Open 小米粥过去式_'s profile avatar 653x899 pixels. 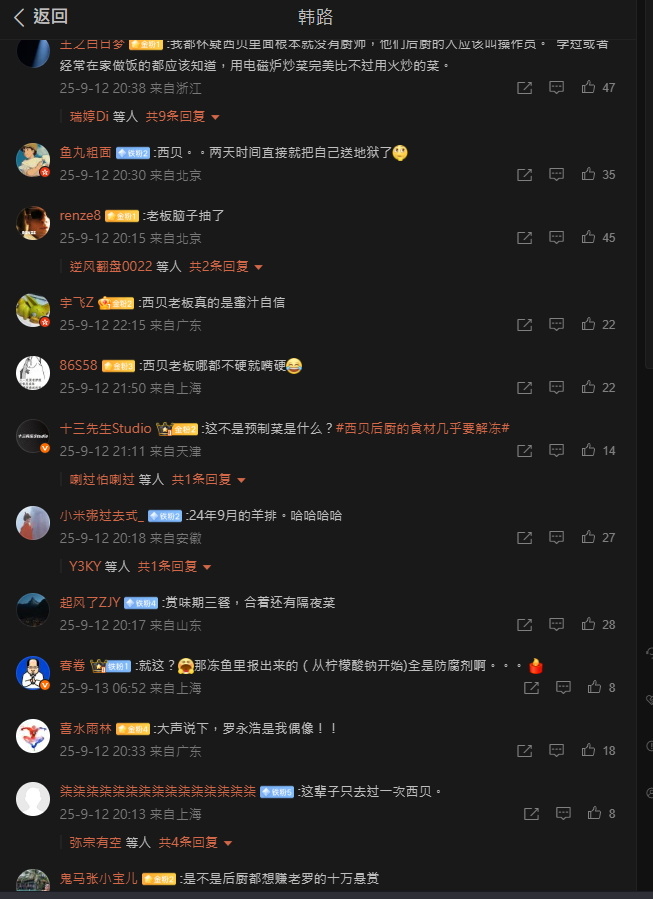coord(33,523)
